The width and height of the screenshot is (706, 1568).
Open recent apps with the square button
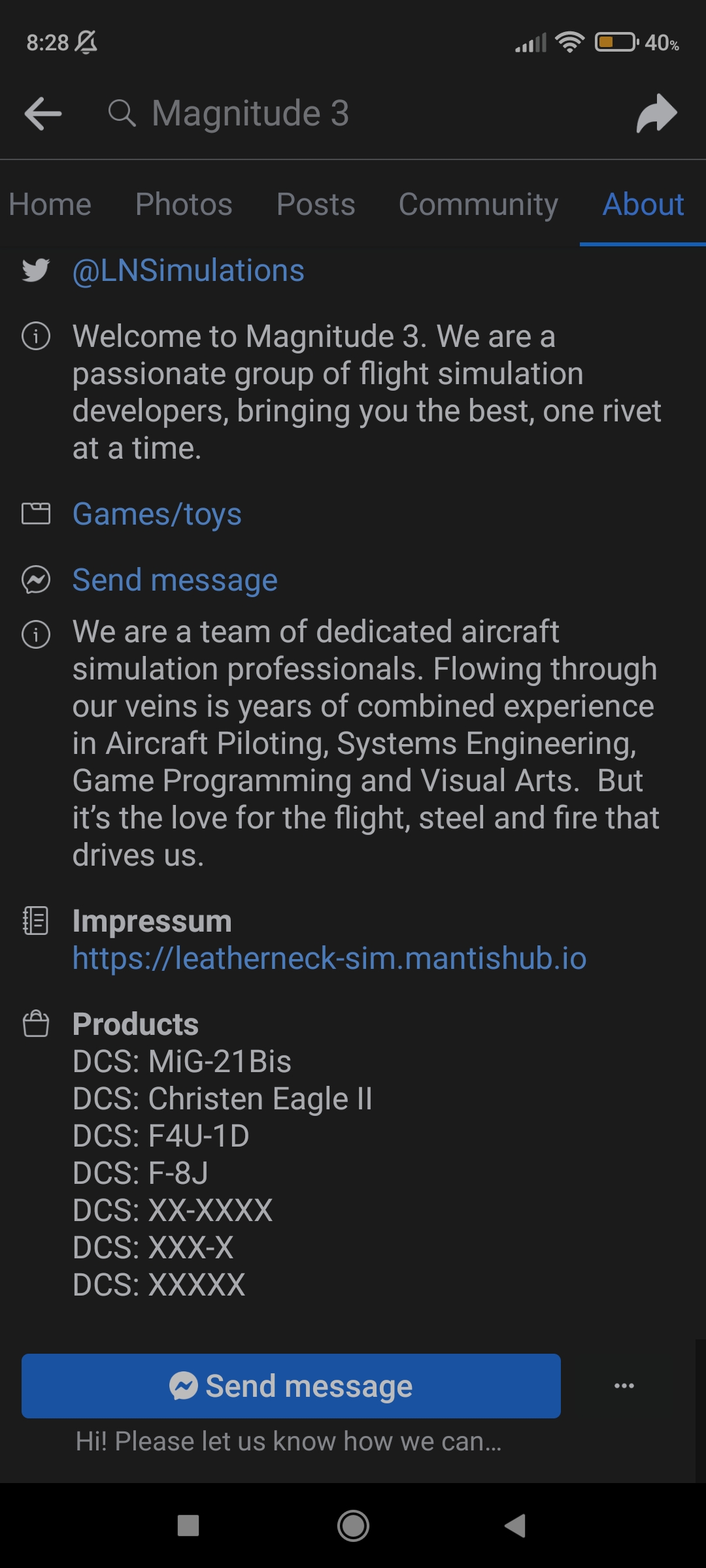tap(188, 1526)
